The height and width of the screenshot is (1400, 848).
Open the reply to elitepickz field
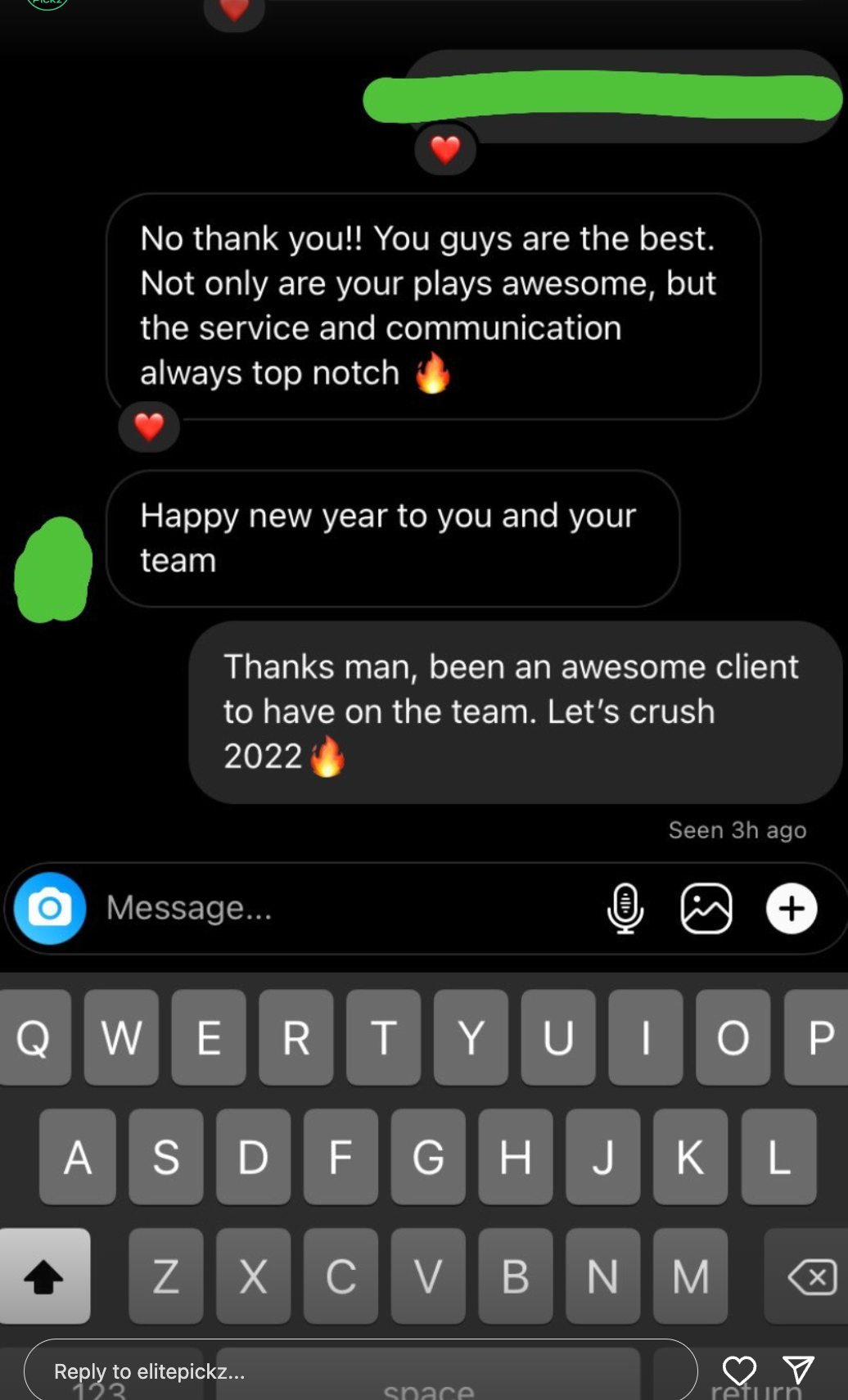(360, 1371)
